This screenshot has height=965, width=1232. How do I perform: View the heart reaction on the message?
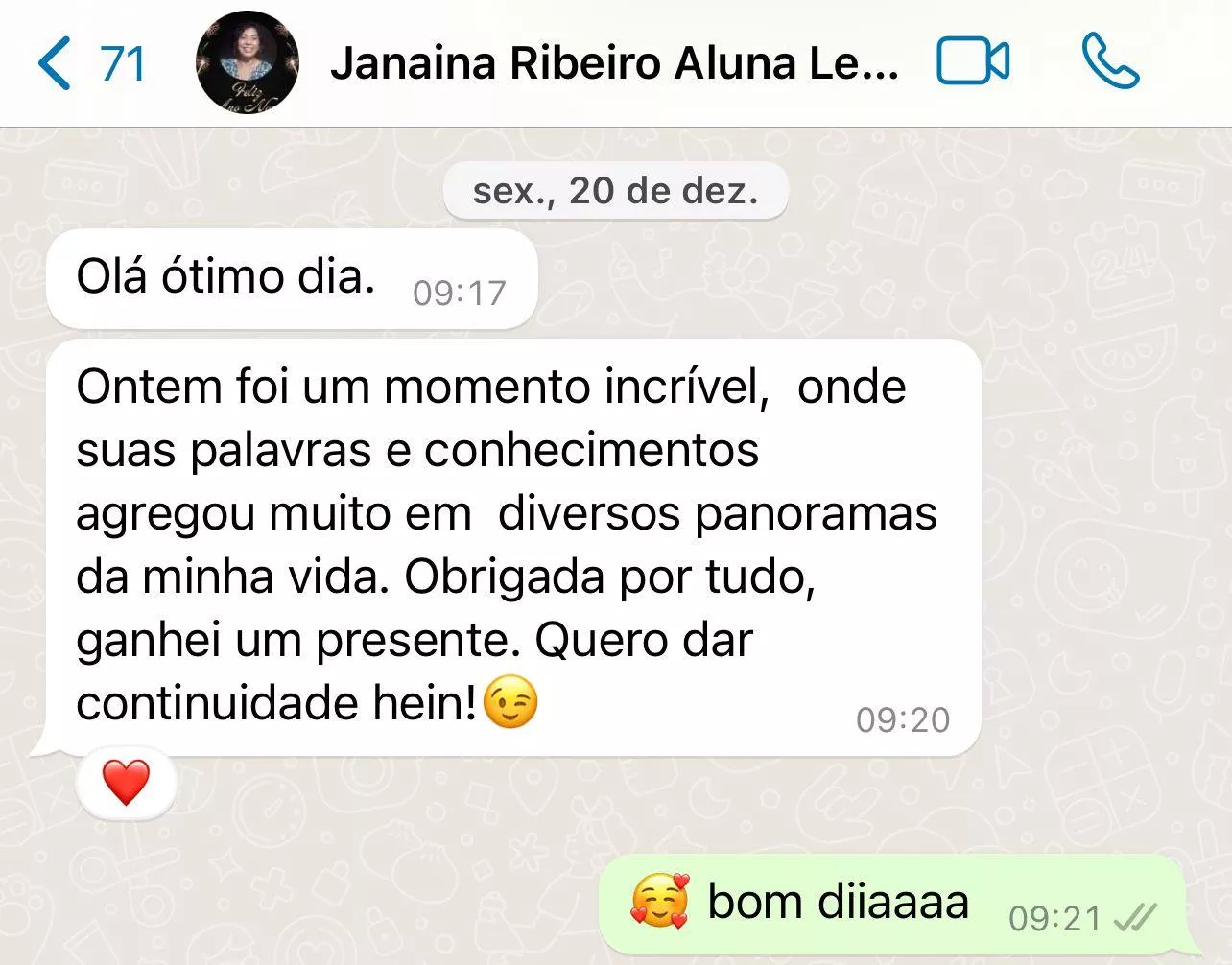127,783
